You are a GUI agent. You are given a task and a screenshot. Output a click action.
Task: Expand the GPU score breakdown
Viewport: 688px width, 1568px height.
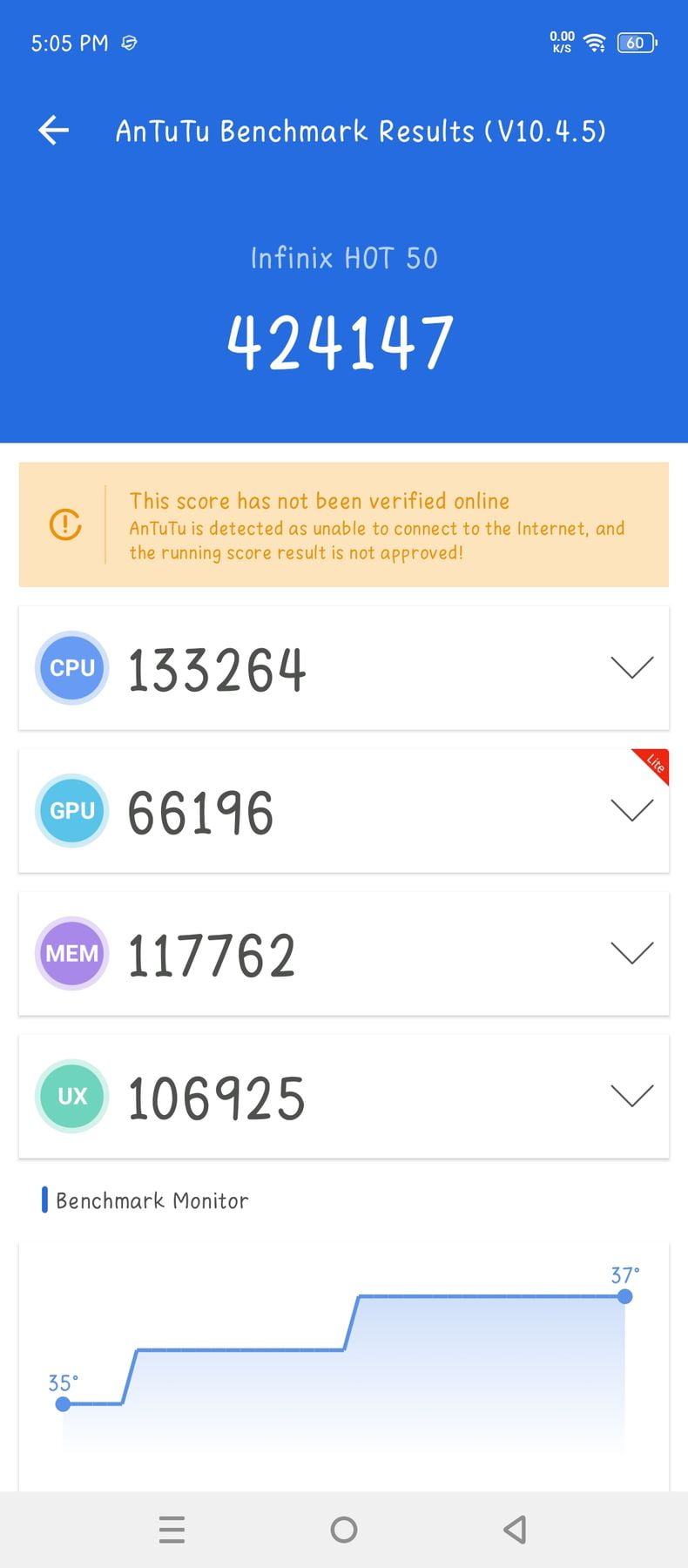pos(632,811)
